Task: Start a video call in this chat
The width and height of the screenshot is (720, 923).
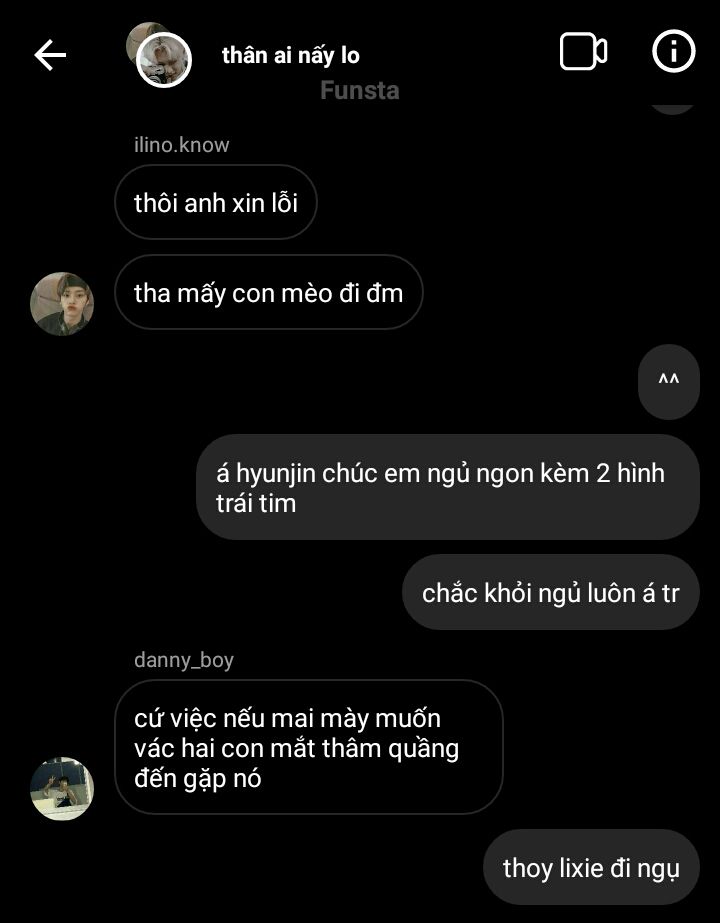Action: tap(583, 53)
